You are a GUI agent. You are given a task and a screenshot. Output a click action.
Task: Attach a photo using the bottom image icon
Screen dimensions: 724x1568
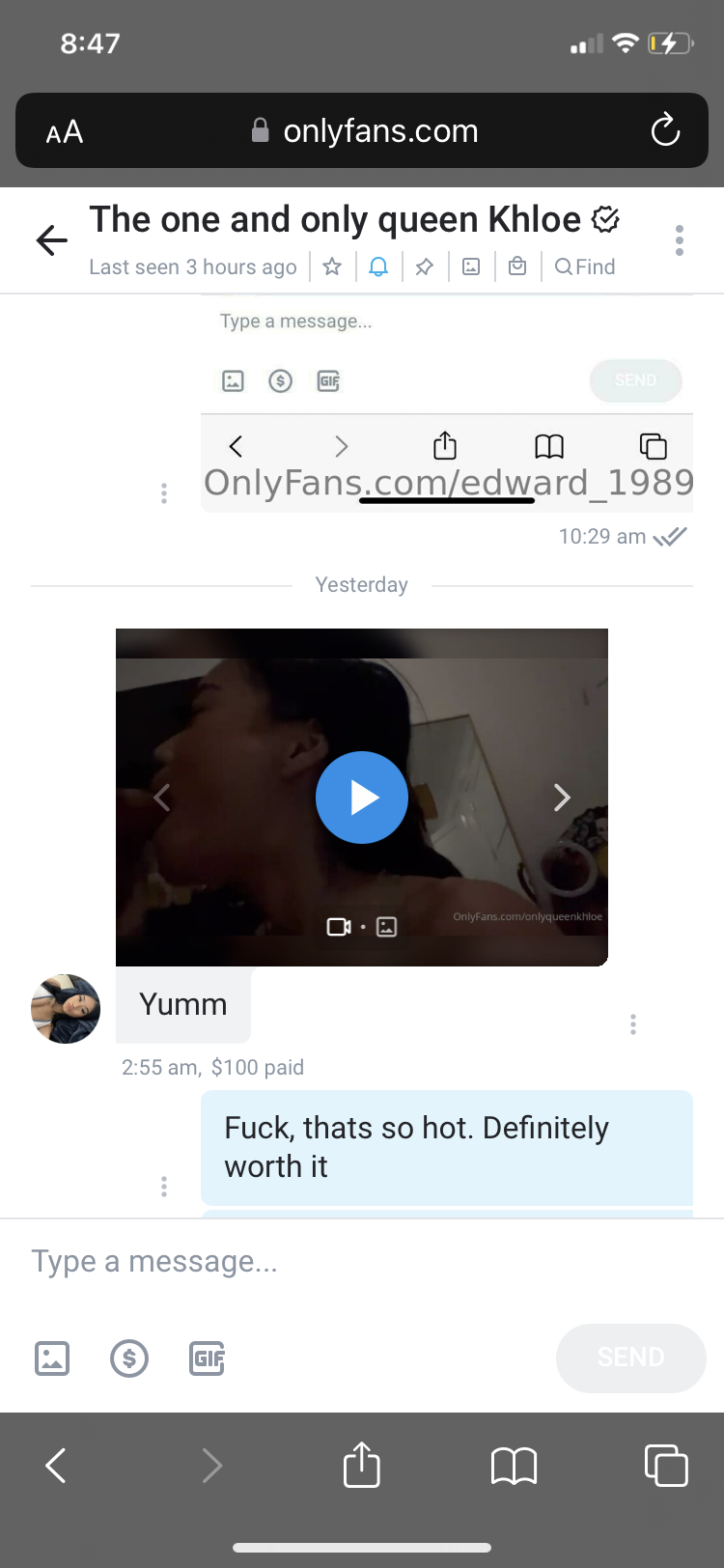(x=52, y=1358)
